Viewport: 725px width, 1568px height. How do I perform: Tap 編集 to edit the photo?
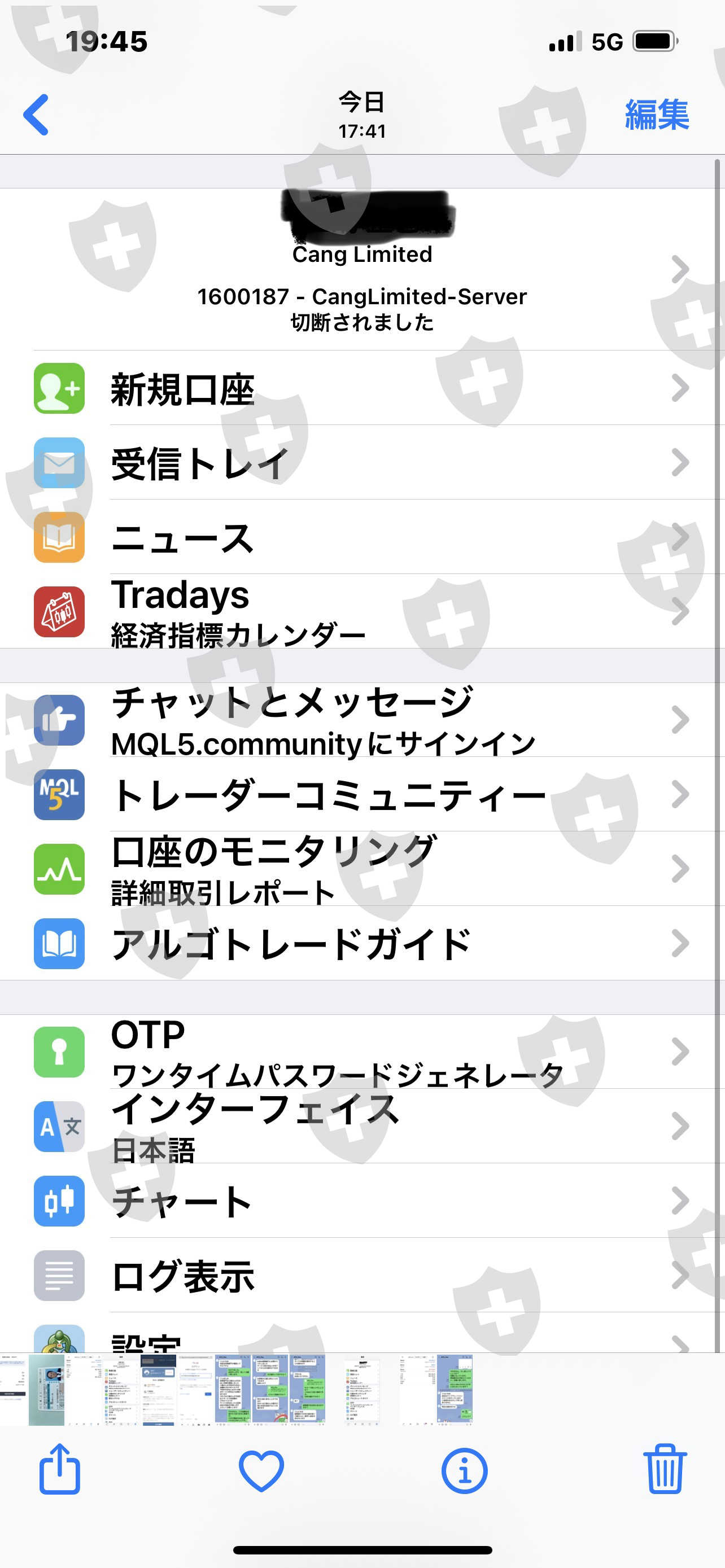point(657,115)
